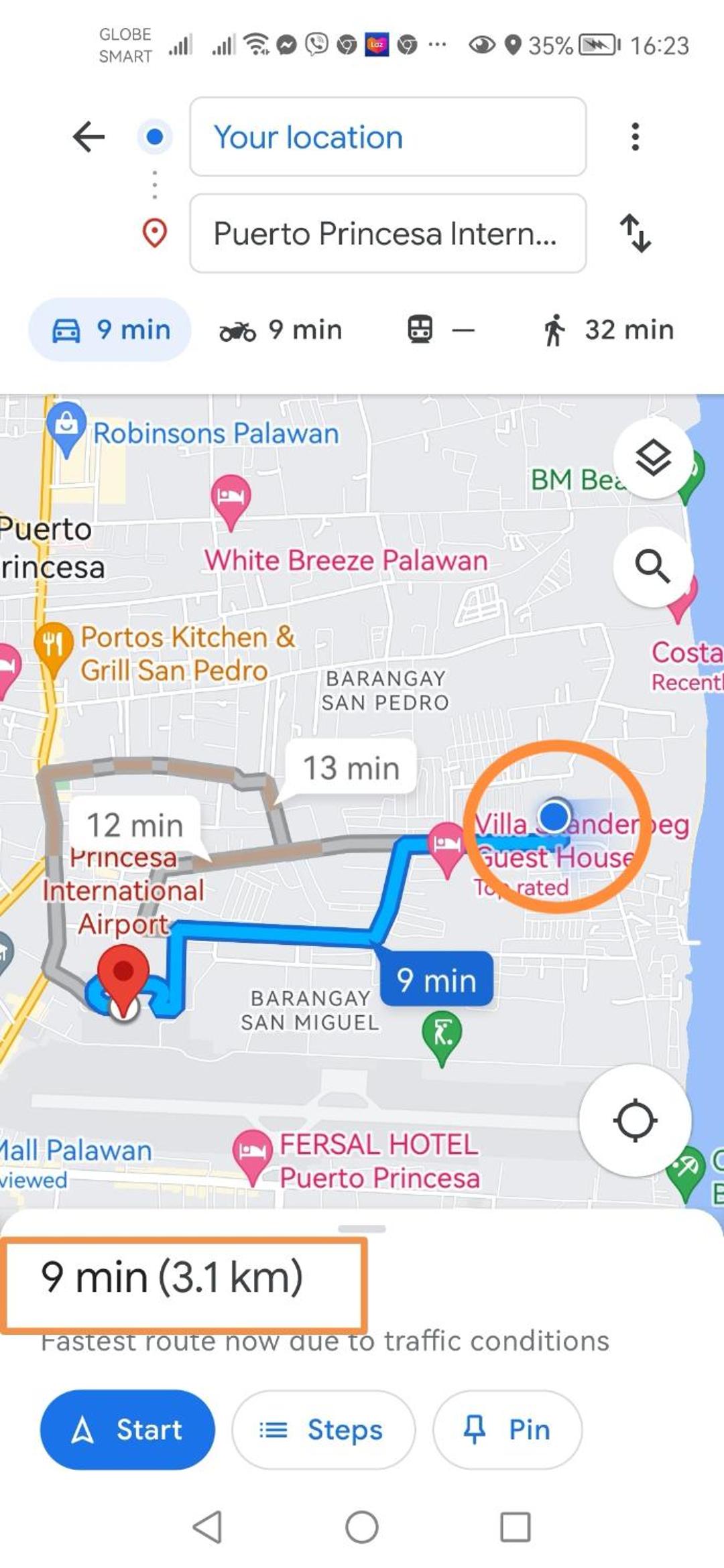Search along the route with magnifier
This screenshot has height=1568, width=724.
(x=652, y=567)
